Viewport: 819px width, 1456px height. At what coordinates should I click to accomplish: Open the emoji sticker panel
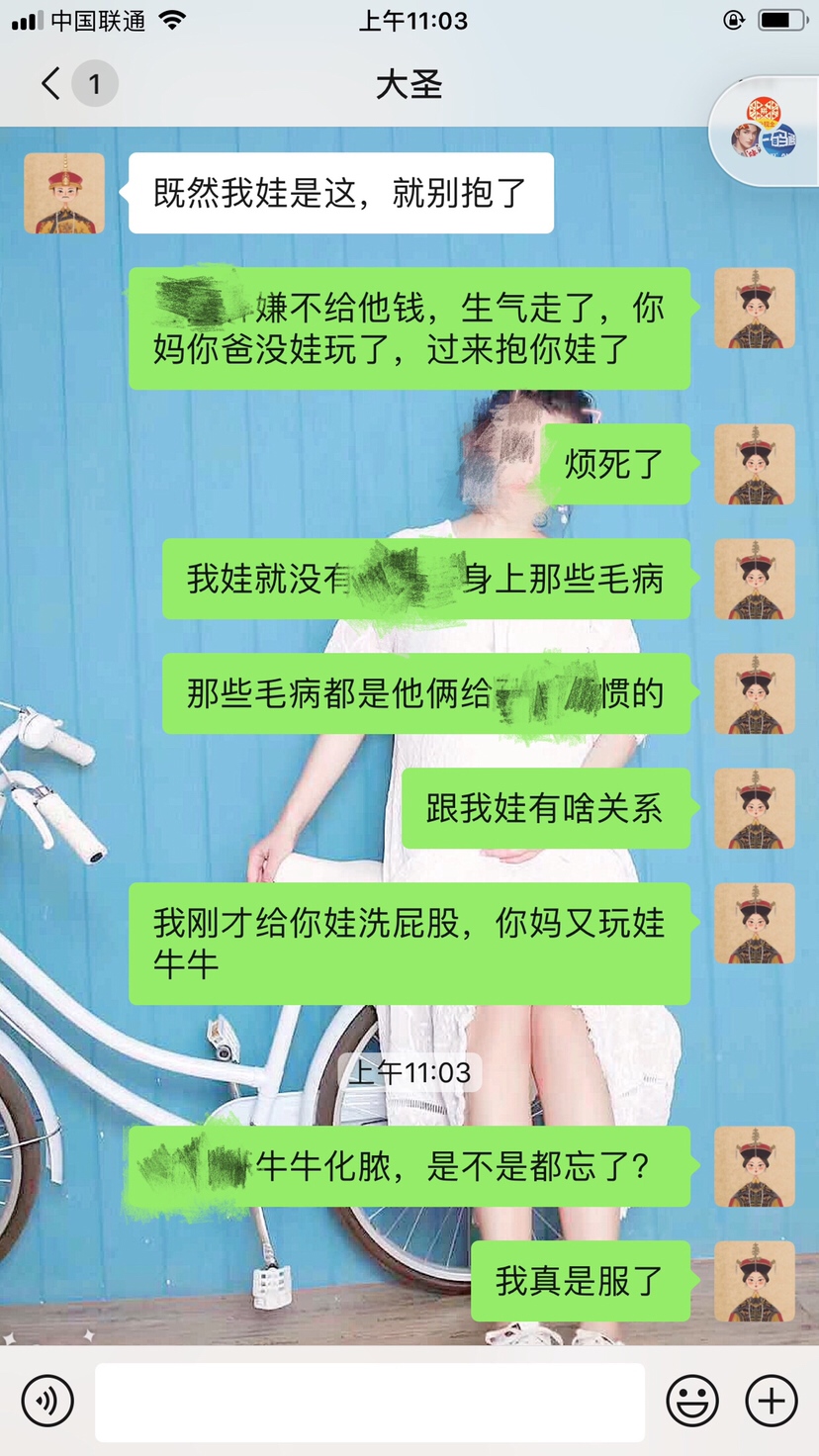(692, 1401)
